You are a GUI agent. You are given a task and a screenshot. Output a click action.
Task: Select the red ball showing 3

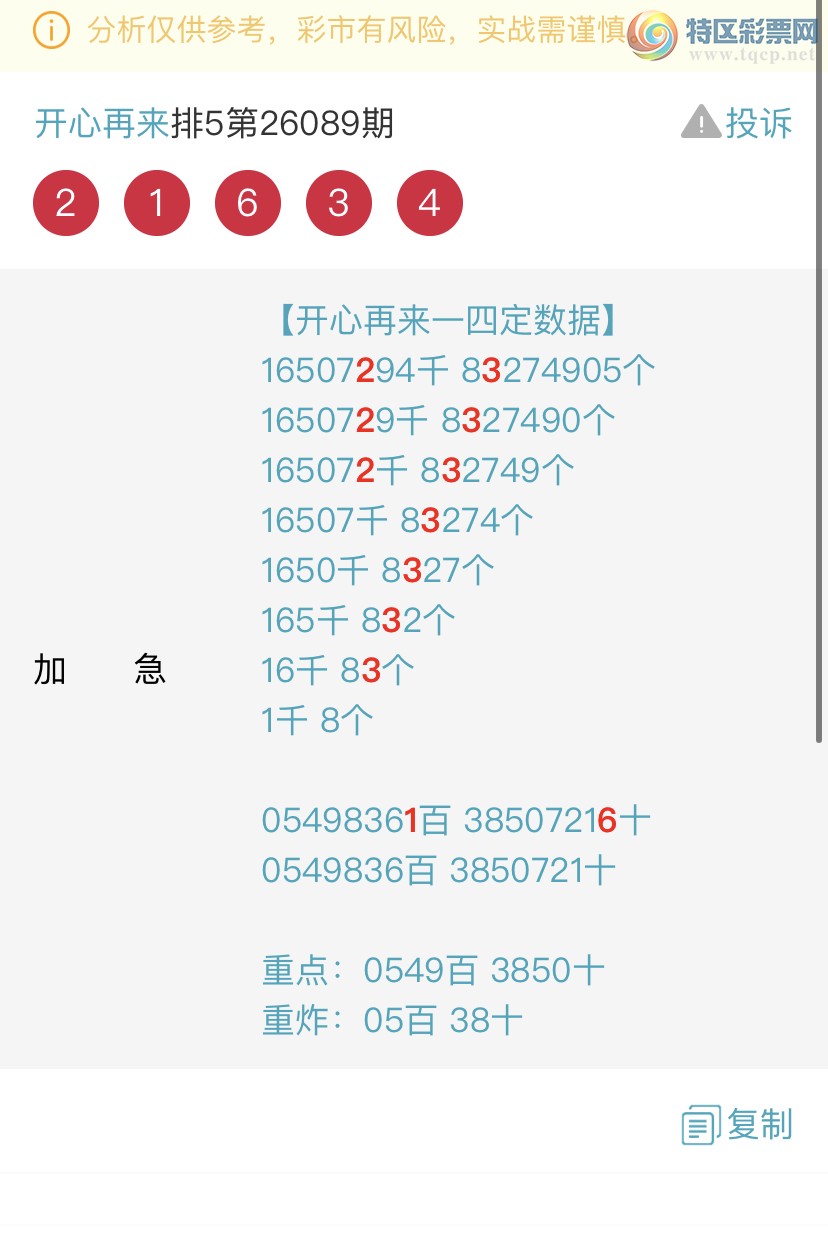(x=339, y=202)
